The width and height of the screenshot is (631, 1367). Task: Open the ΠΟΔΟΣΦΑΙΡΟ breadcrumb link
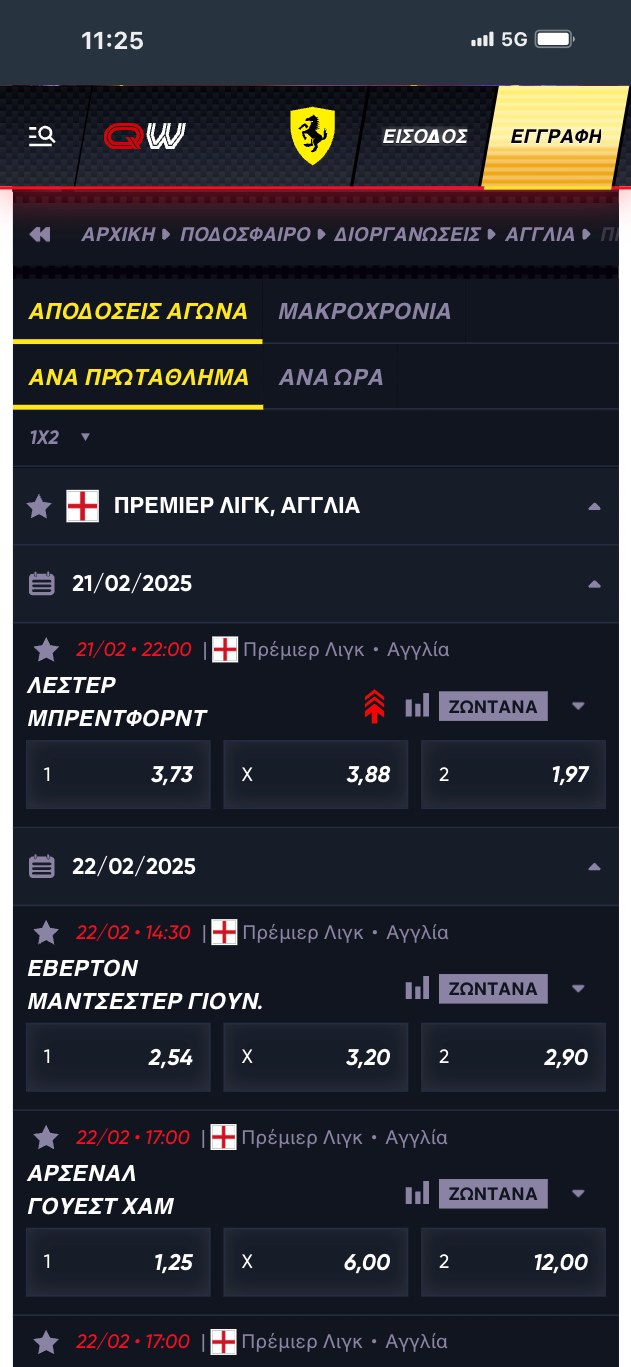(245, 235)
